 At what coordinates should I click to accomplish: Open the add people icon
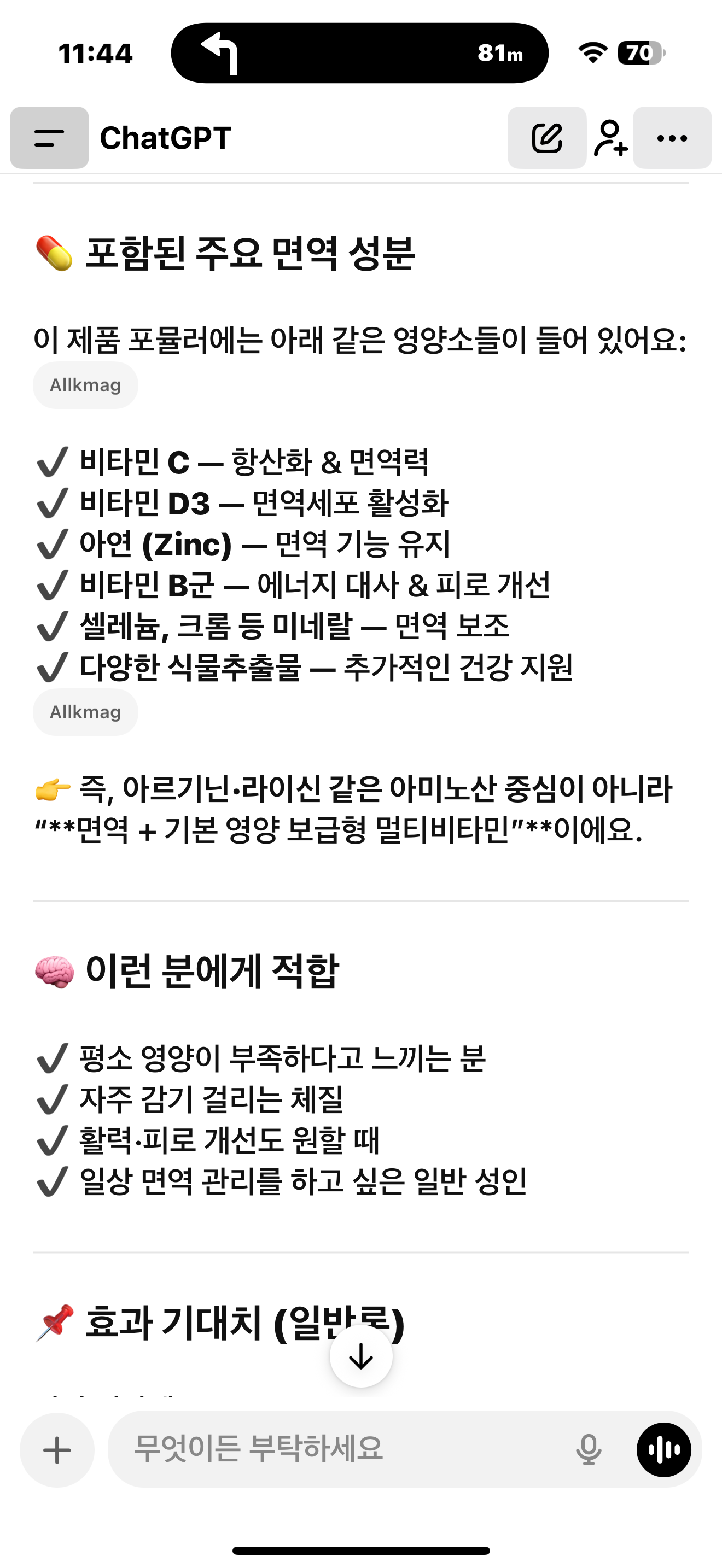610,138
